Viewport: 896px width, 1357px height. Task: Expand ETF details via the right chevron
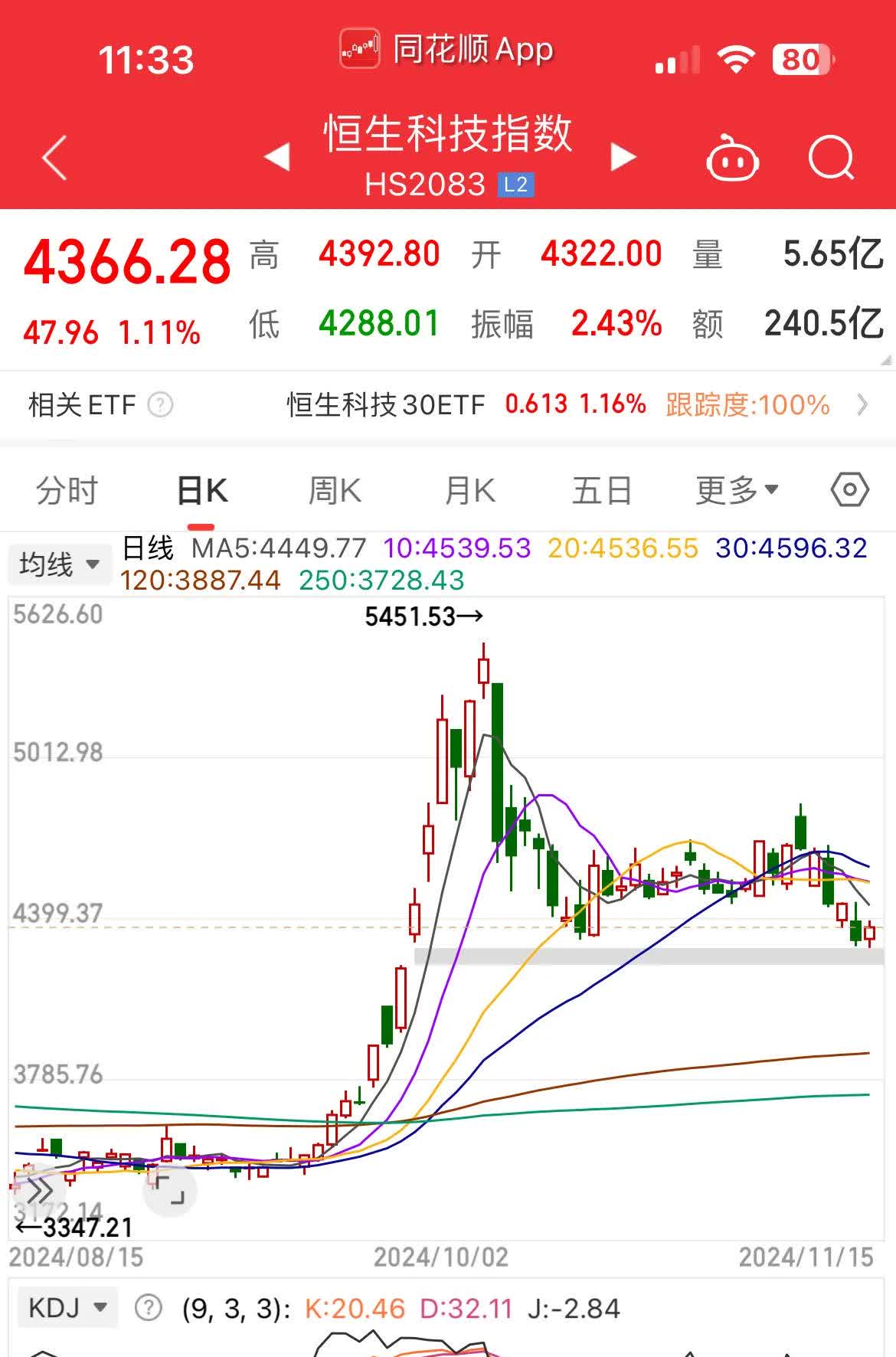click(x=864, y=404)
